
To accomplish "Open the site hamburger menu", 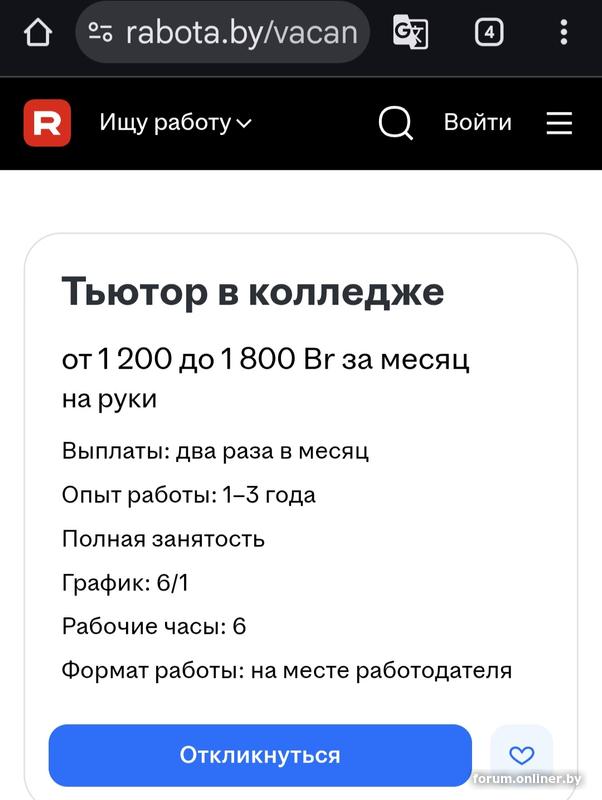I will tap(559, 123).
